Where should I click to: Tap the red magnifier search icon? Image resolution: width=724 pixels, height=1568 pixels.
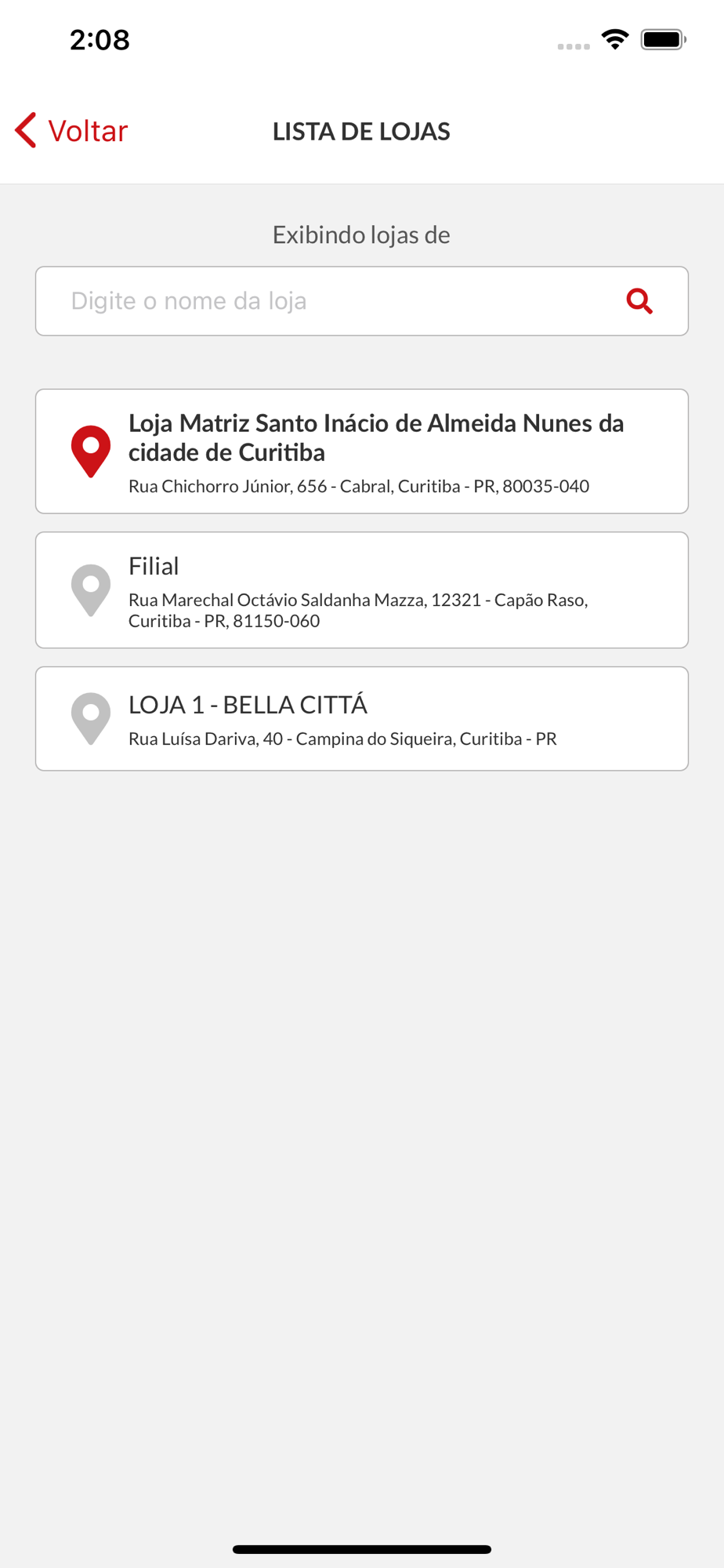coord(639,301)
